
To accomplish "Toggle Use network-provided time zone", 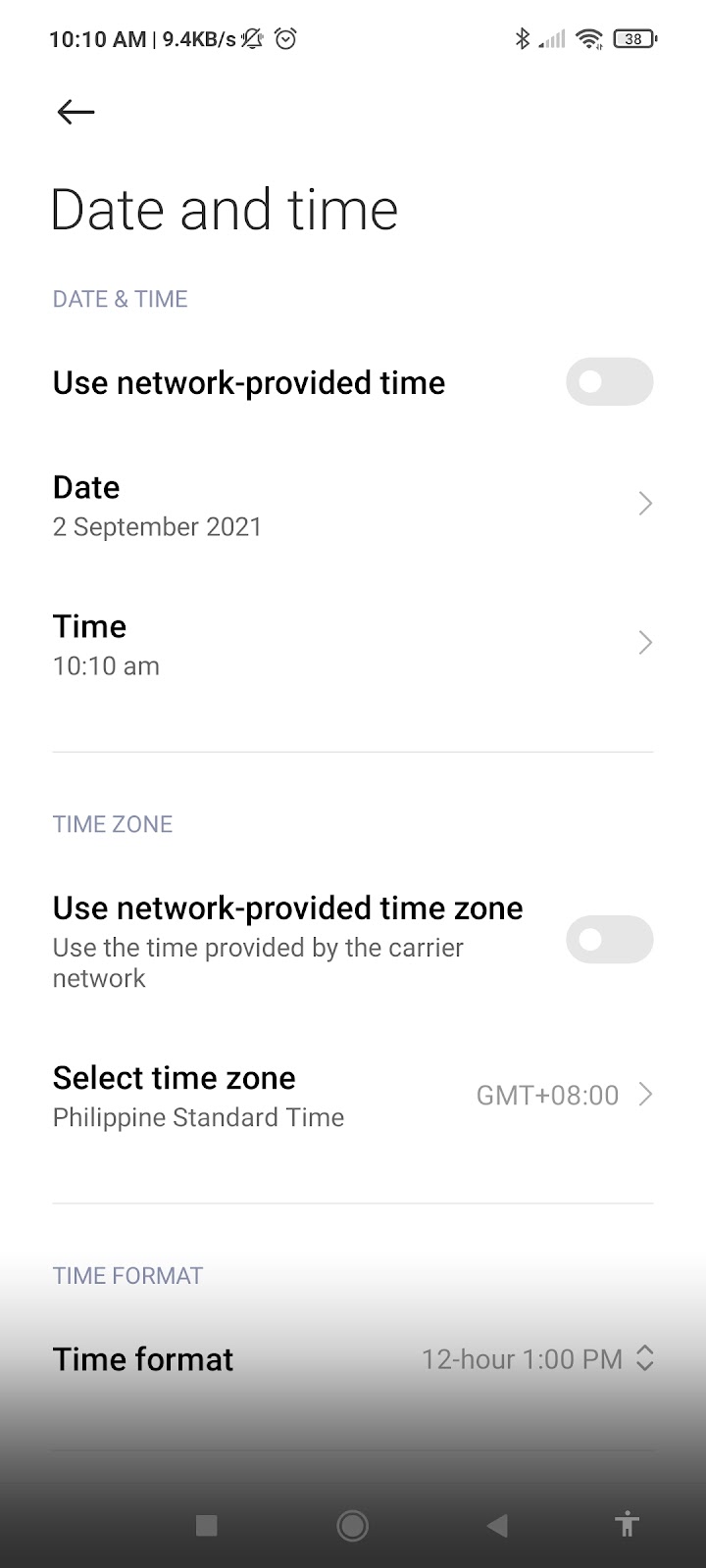I will pyautogui.click(x=609, y=940).
